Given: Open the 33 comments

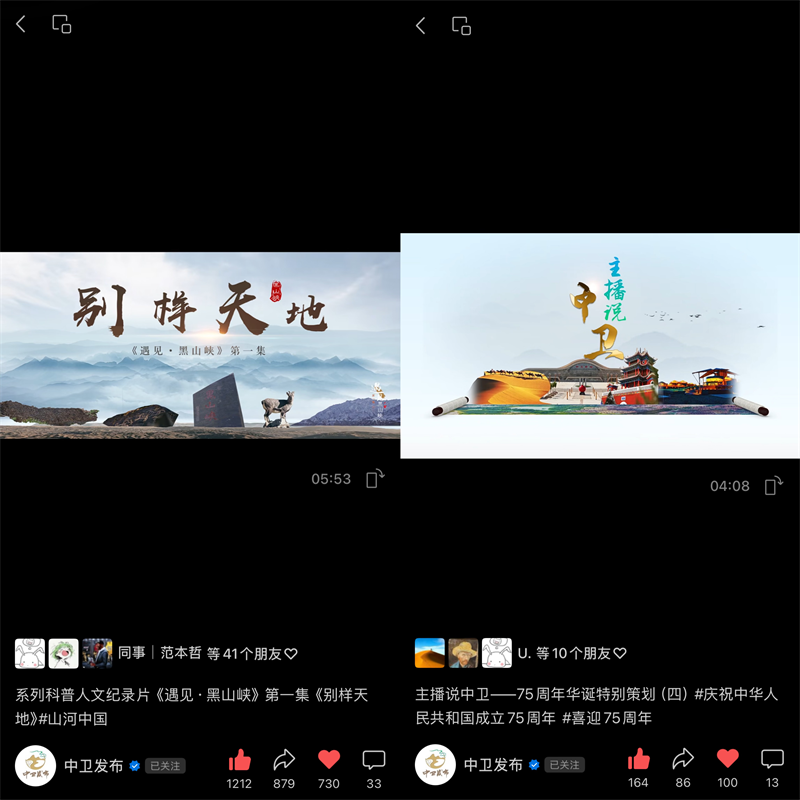Looking at the screenshot, I should click(x=374, y=760).
